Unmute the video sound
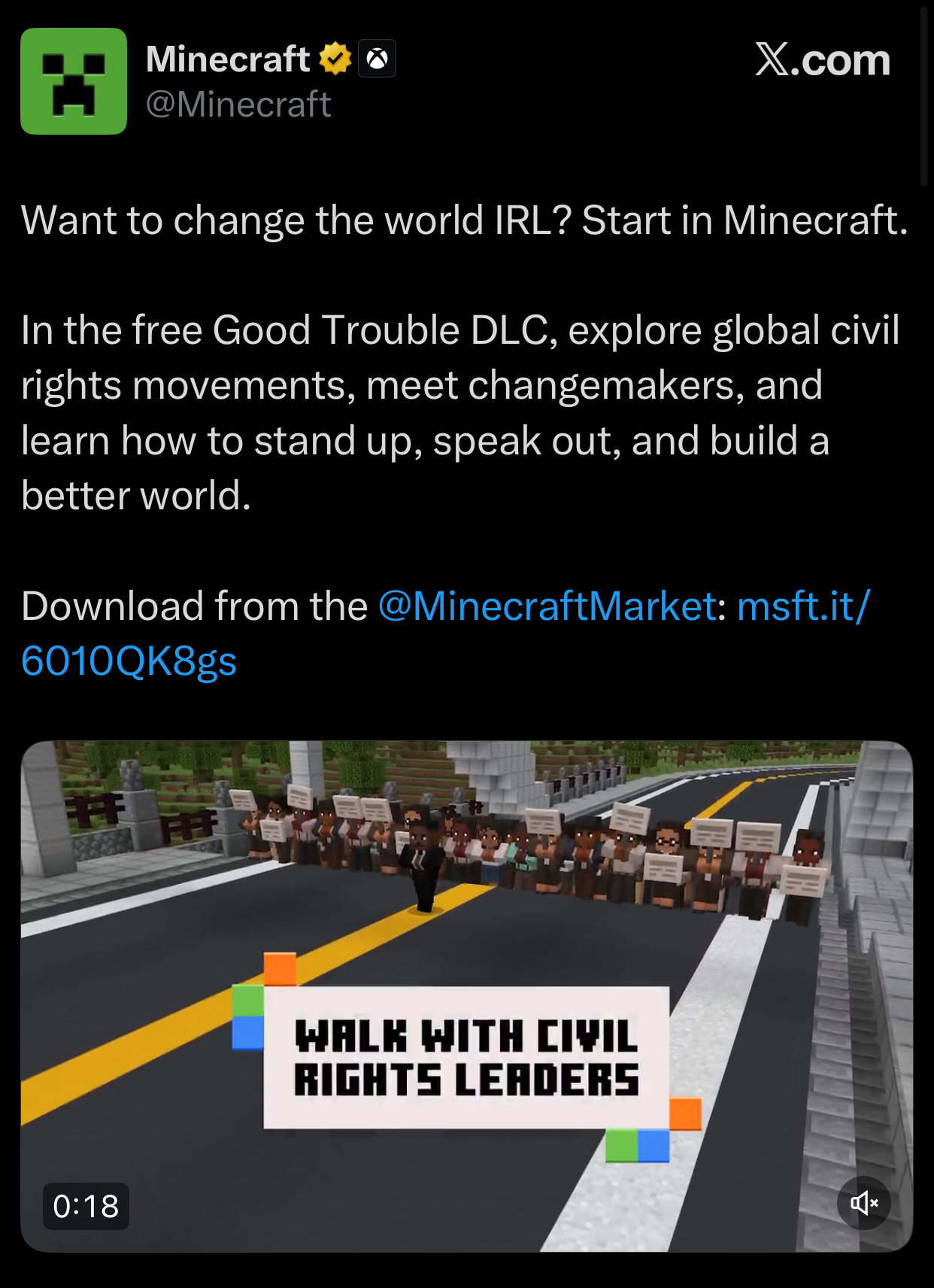 [x=863, y=1203]
